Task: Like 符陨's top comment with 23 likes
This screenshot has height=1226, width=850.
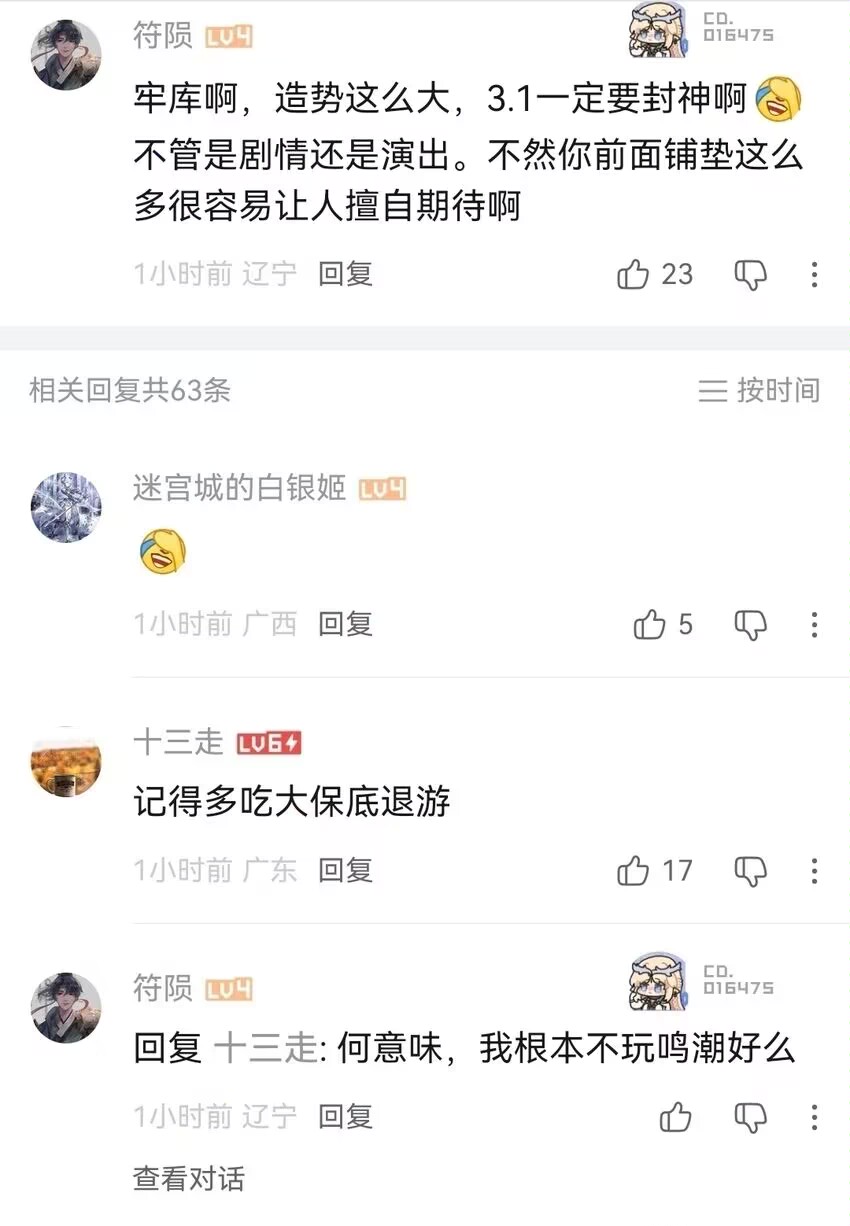Action: click(634, 274)
